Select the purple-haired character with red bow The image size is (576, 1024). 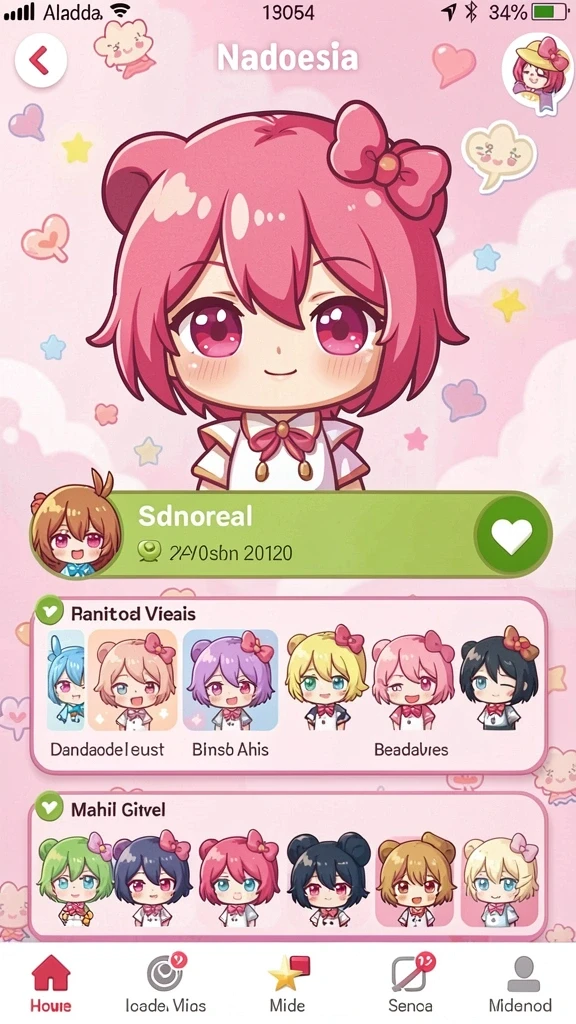[230, 680]
